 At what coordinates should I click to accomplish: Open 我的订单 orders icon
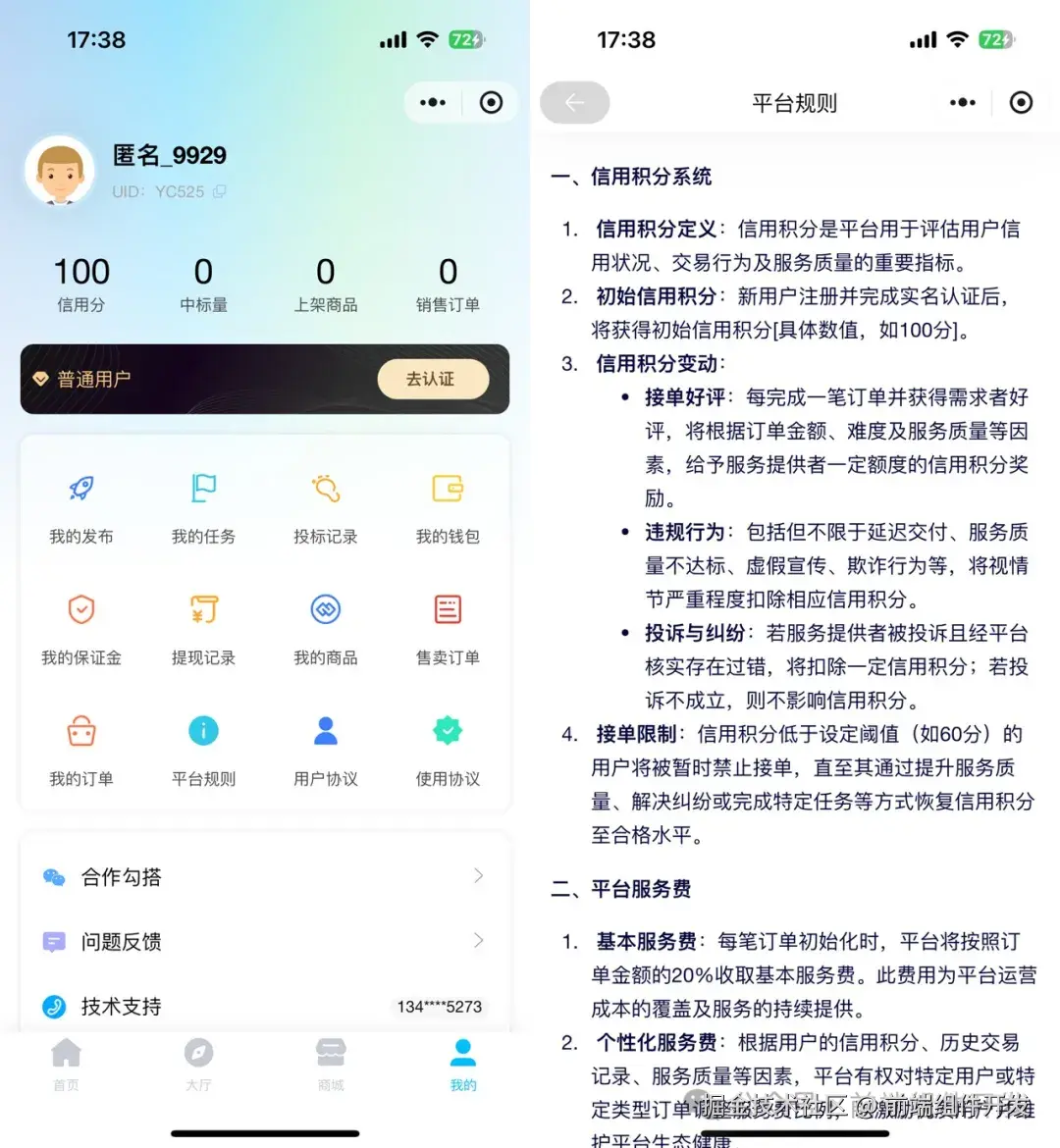(81, 731)
